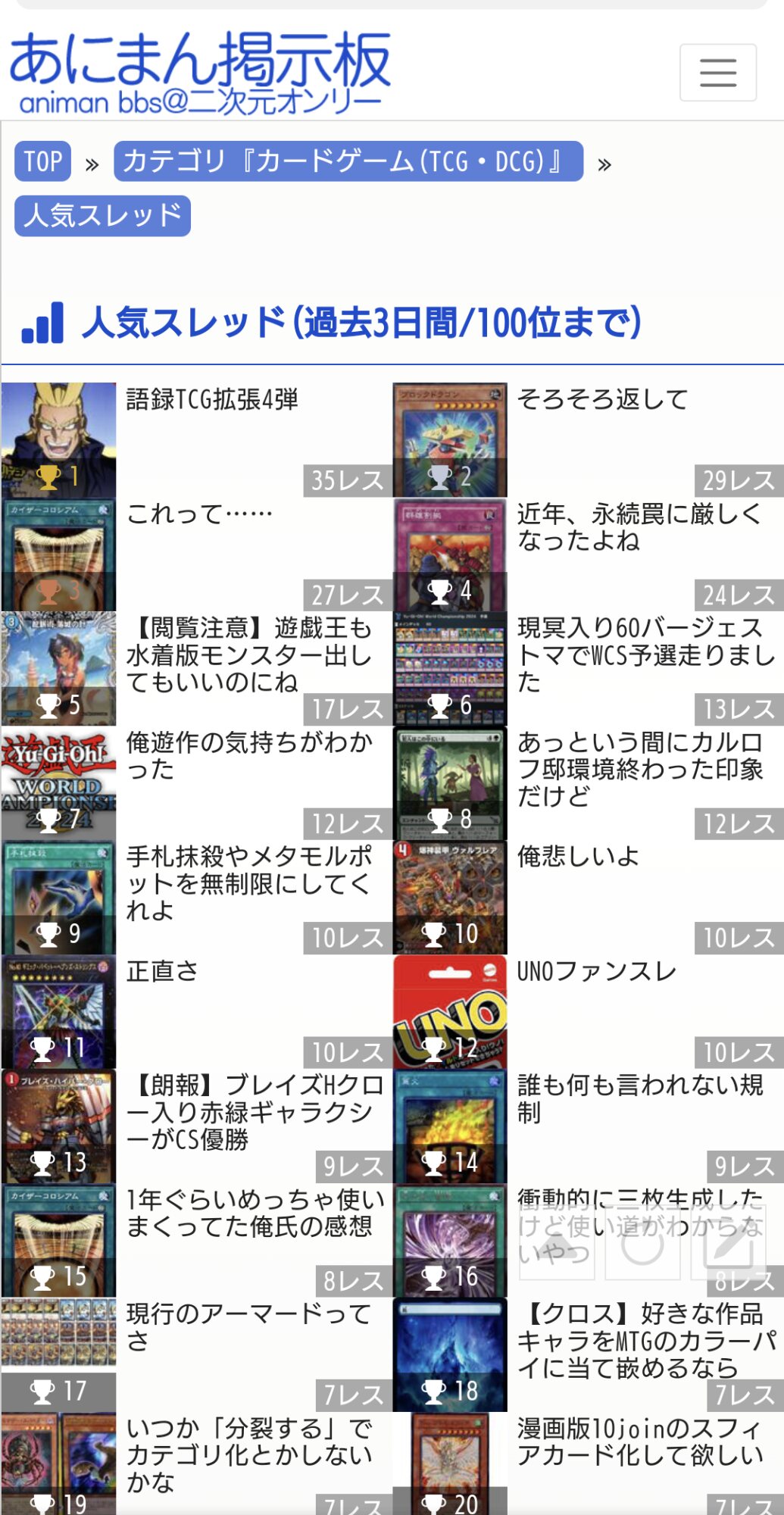784x1515 pixels.
Task: Open thread 俺遊作の気持ちがわかった
Action: 248,756
